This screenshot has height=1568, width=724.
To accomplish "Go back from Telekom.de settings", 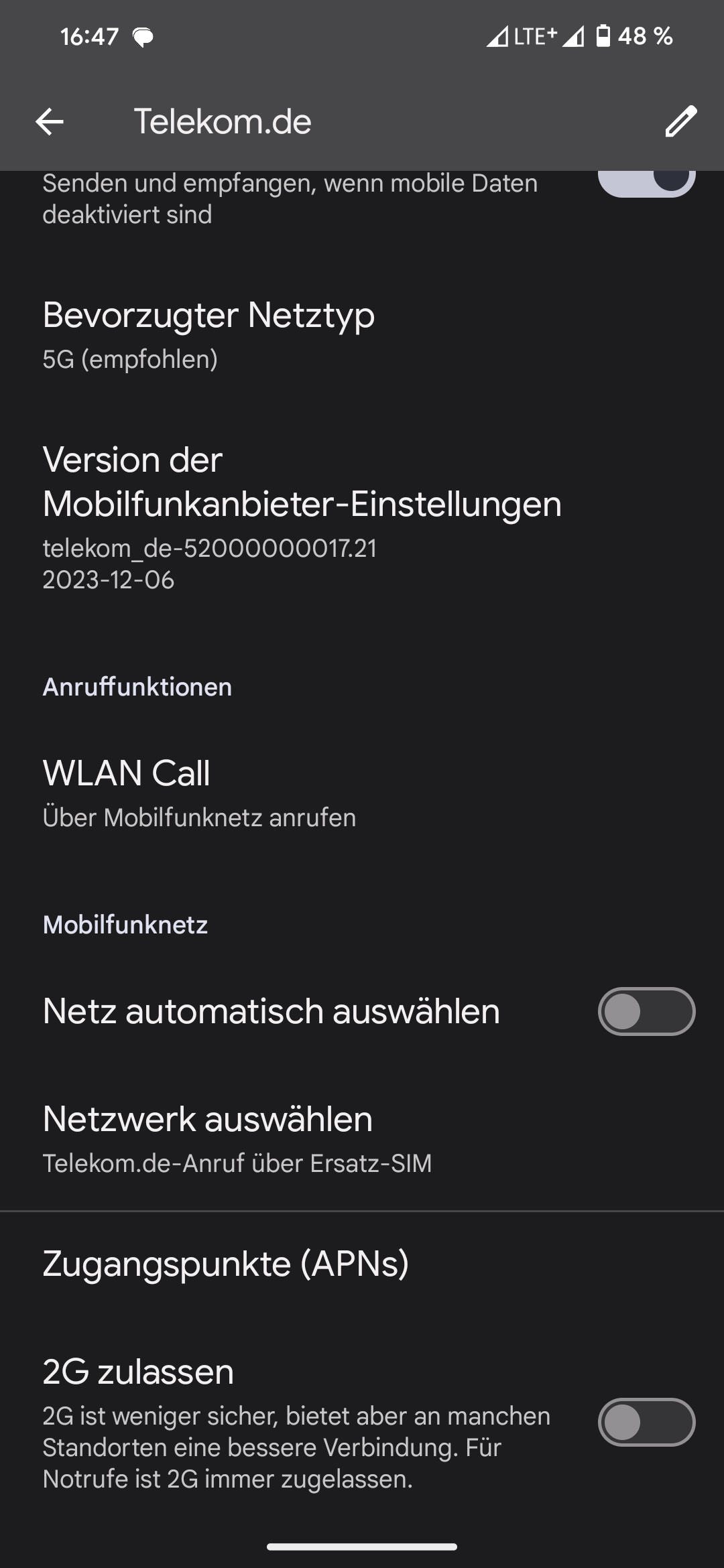I will (50, 122).
